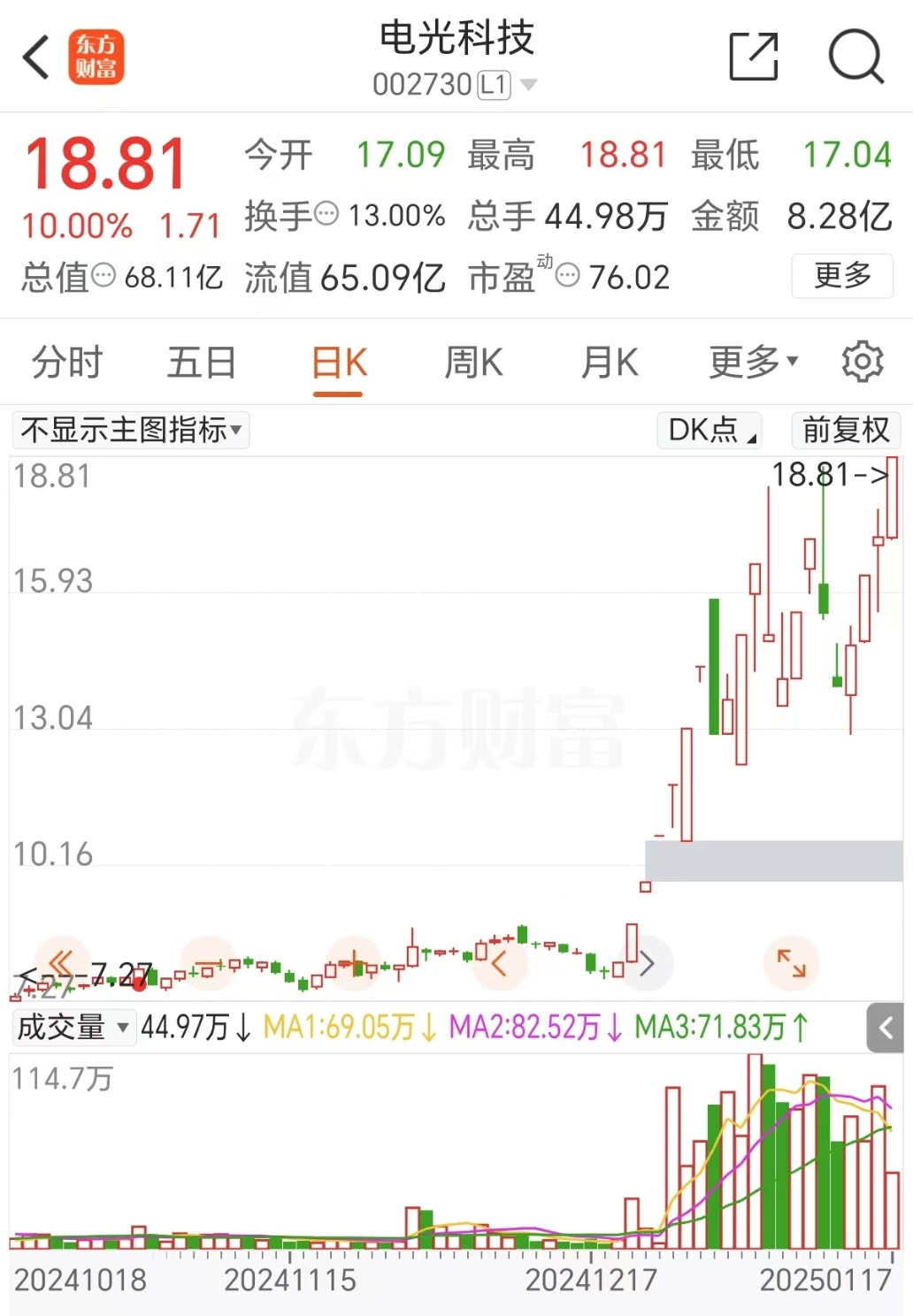Open the side panel arrow beside the volume indicator
Image resolution: width=913 pixels, height=1316 pixels.
click(886, 1027)
